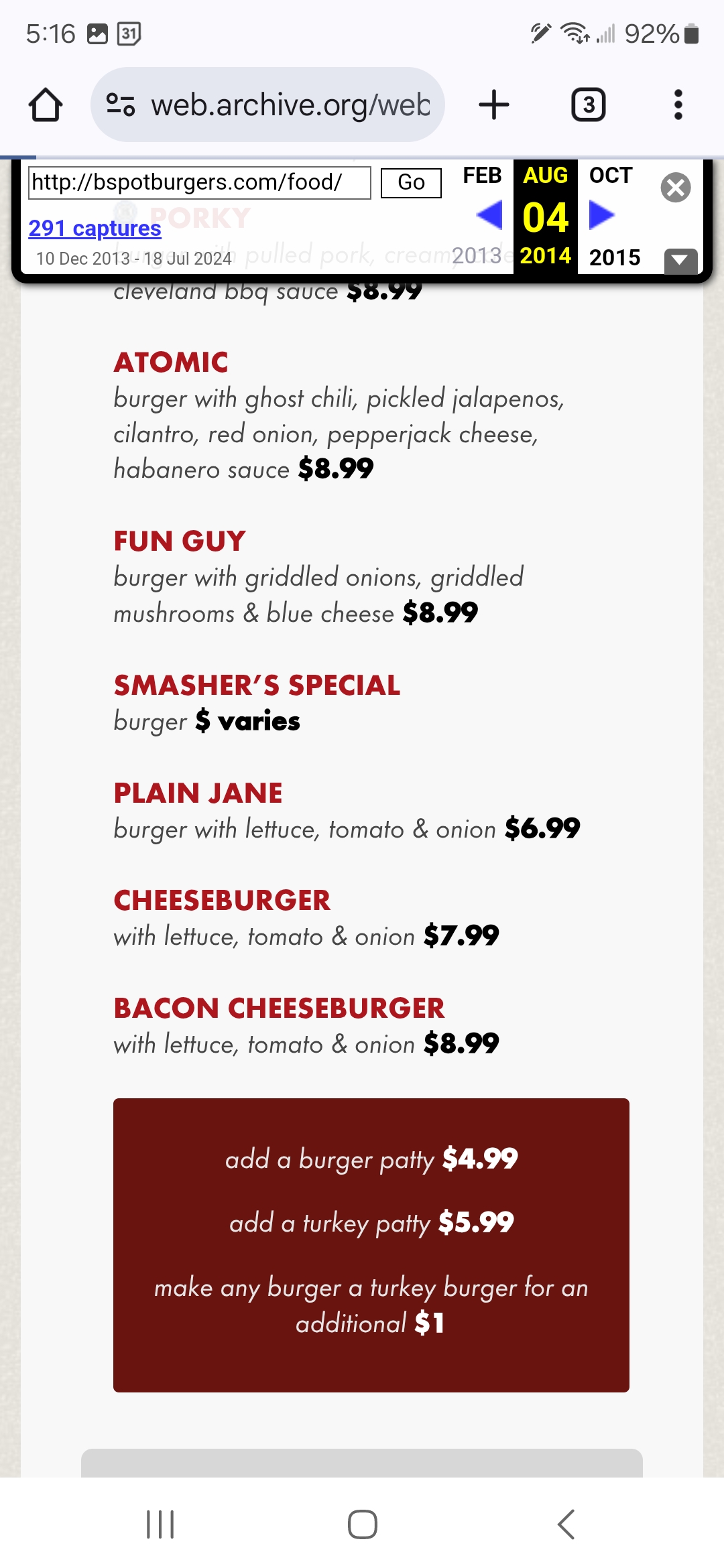This screenshot has height=1568, width=724.
Task: View the open tabs switcher
Action: pyautogui.click(x=588, y=105)
